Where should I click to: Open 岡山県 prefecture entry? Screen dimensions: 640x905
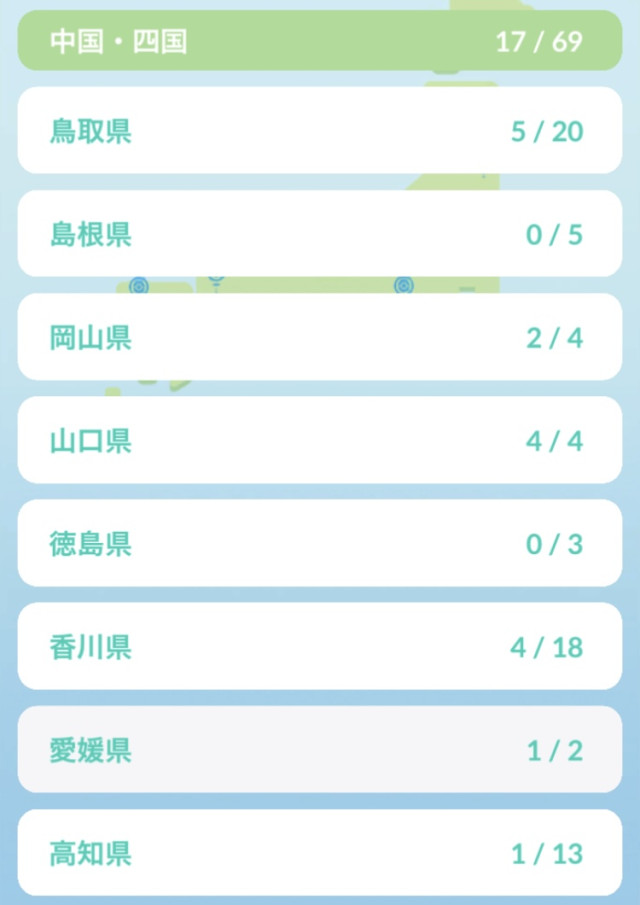[x=320, y=337]
